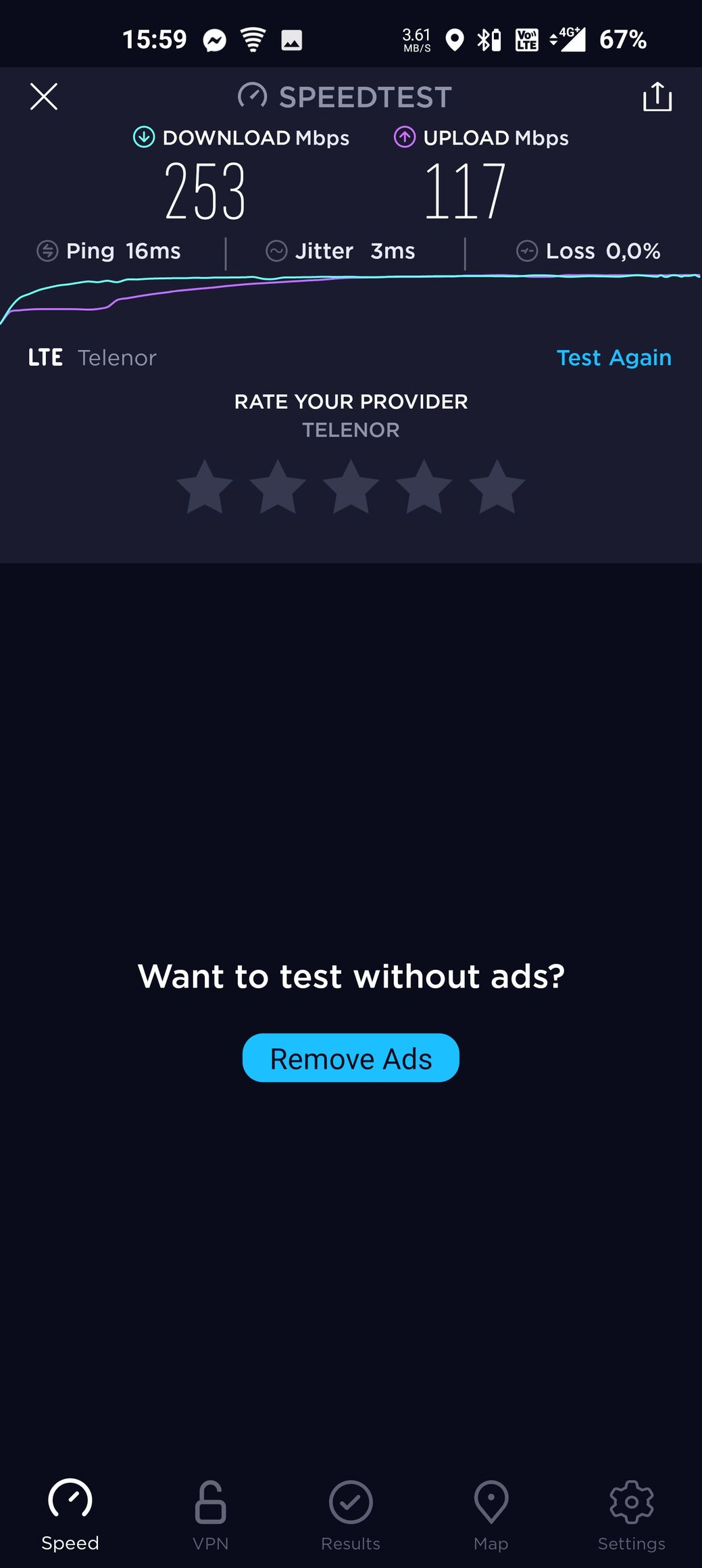
Task: Go to the Map tab
Action: click(x=491, y=1515)
